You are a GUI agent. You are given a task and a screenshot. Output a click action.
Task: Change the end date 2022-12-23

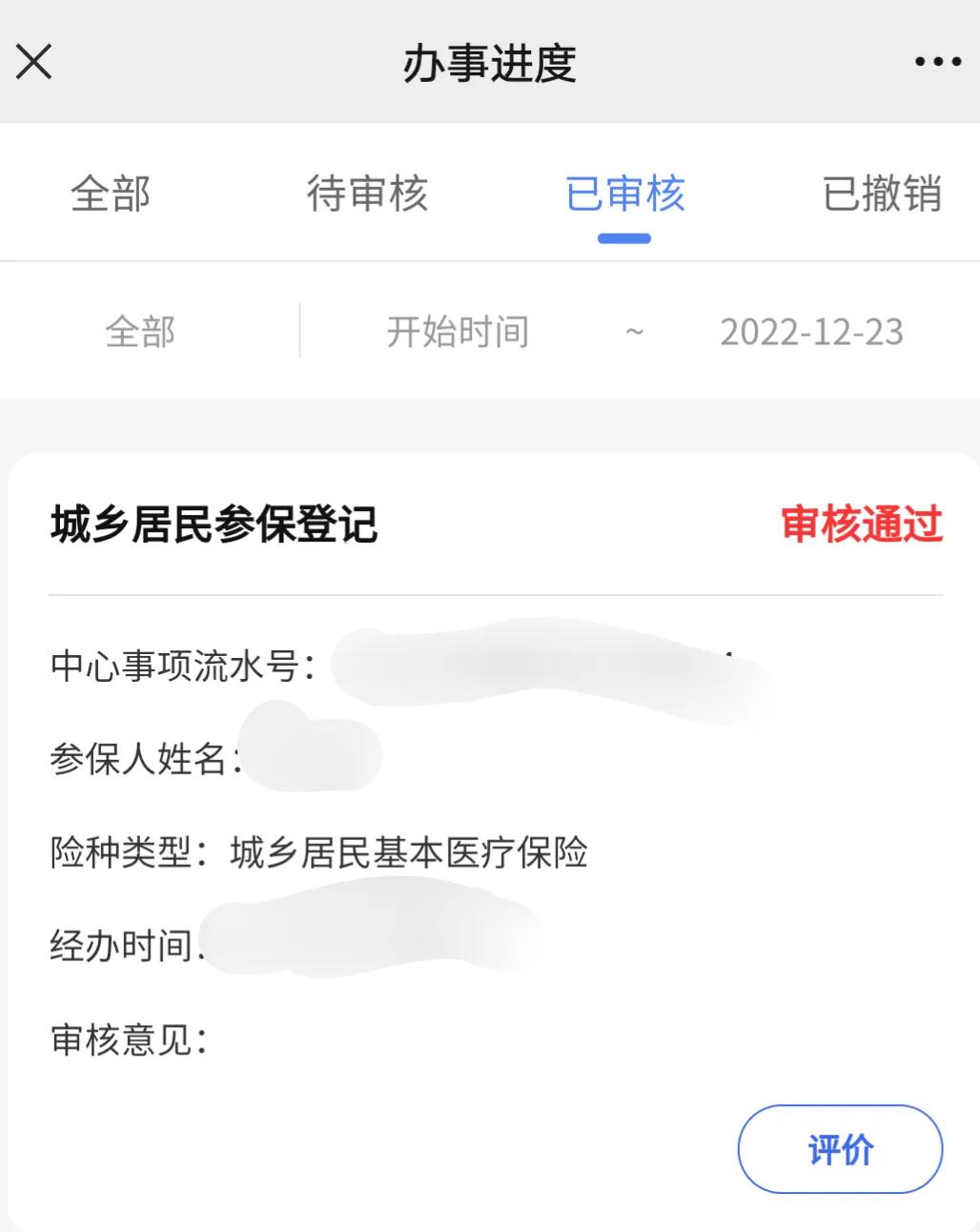point(811,332)
